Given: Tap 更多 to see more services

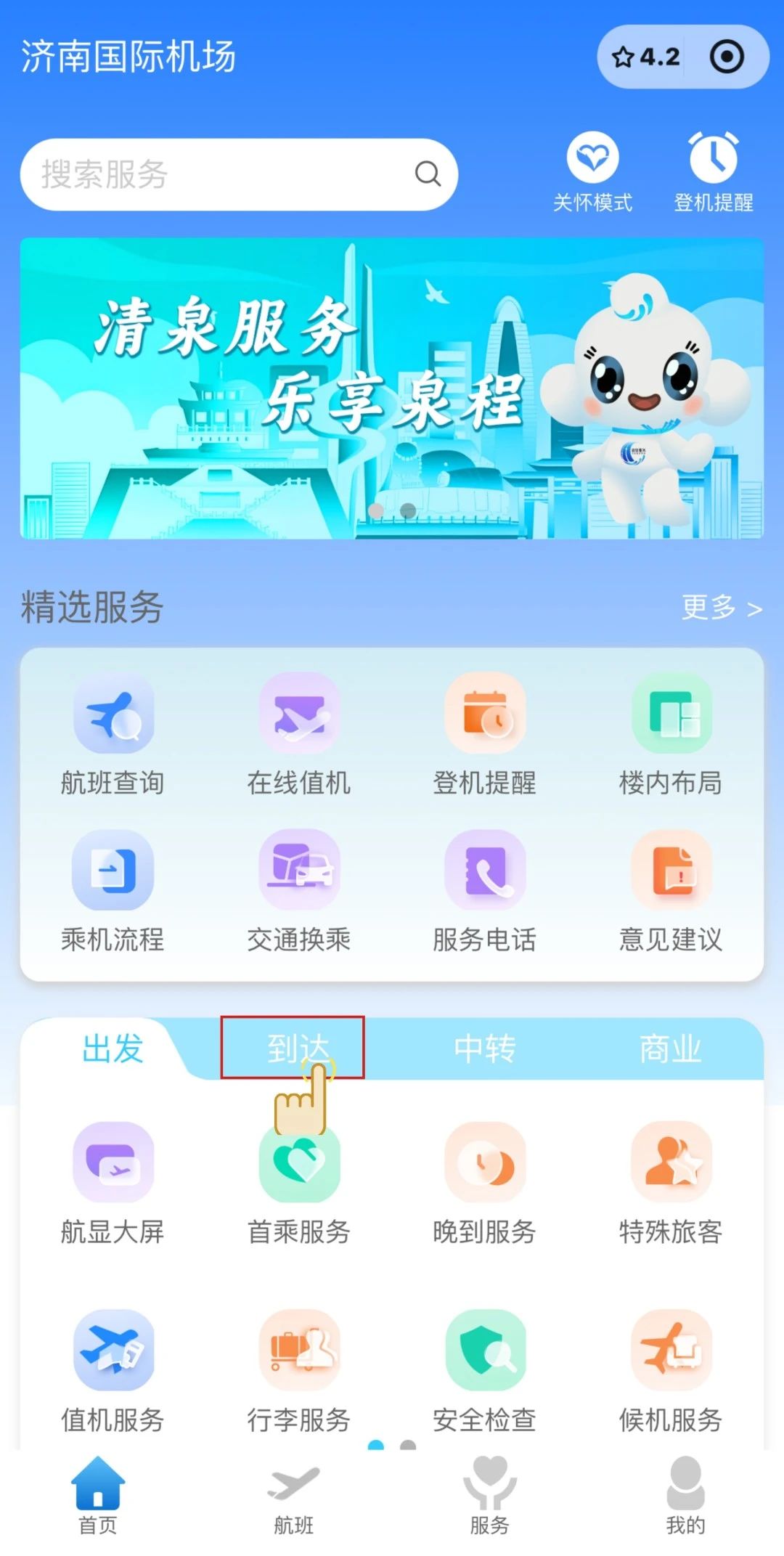Looking at the screenshot, I should 721,607.
